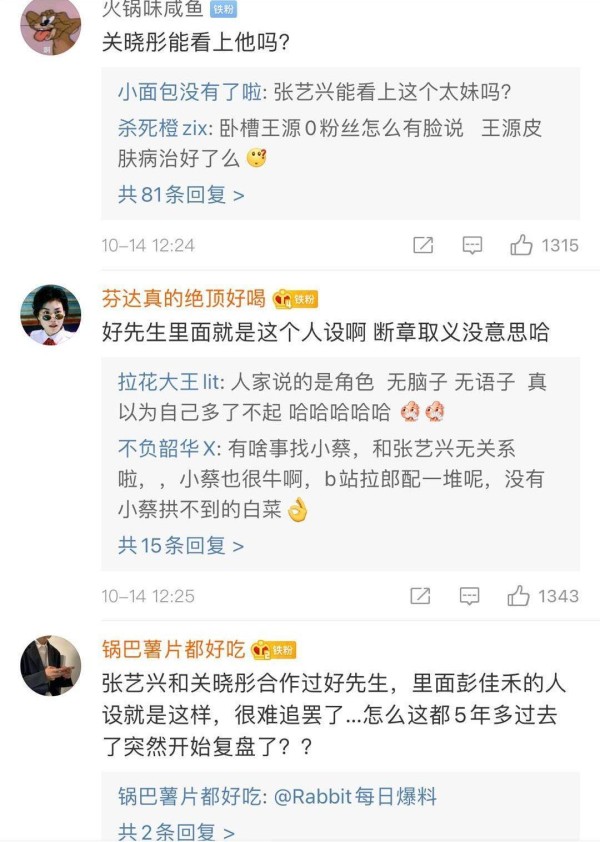Expand the 共15条回复 replies
The width and height of the screenshot is (600, 842).
pyautogui.click(x=181, y=546)
